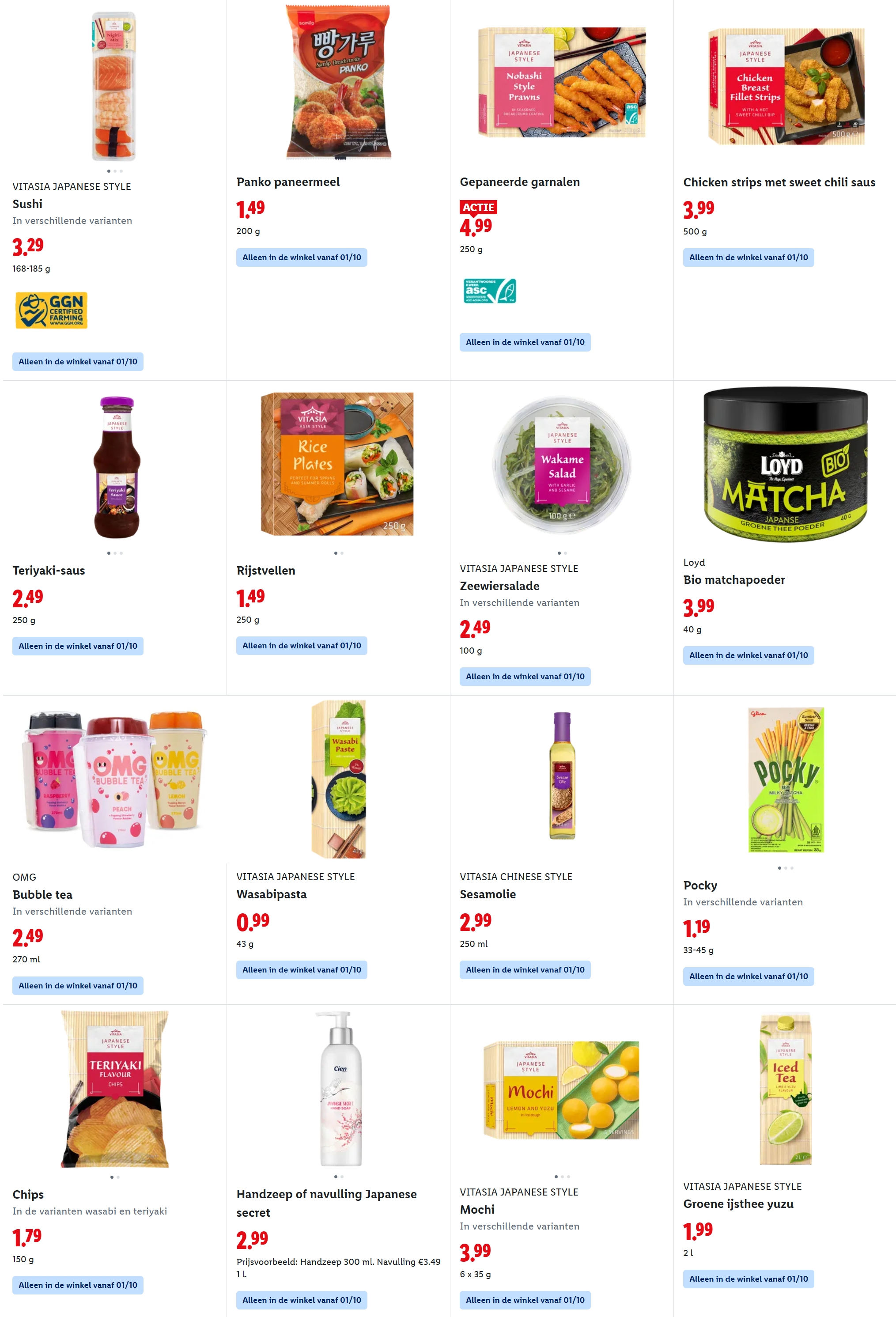View OMG Bubble tea product
The width and height of the screenshot is (896, 1317).
click(x=42, y=894)
